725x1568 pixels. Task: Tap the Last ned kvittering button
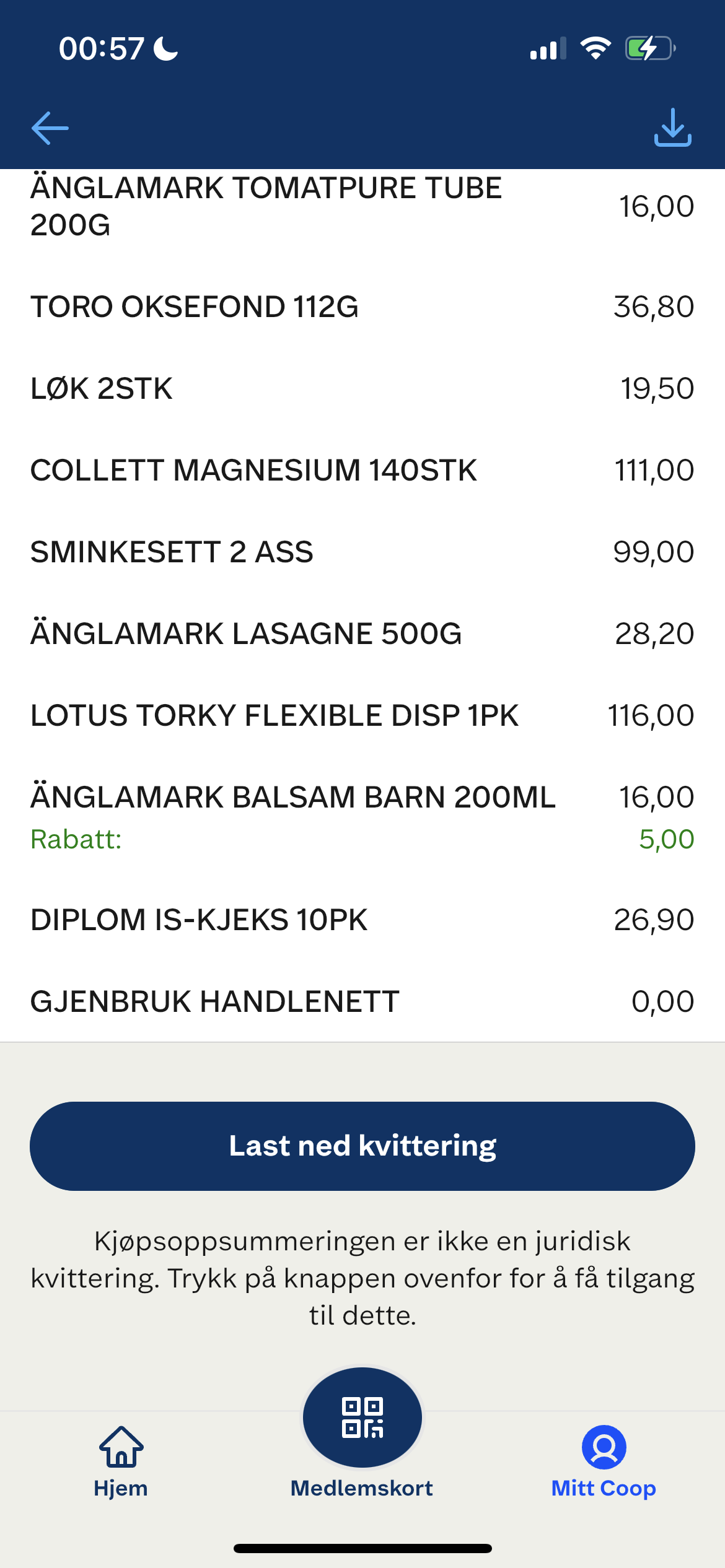click(x=362, y=1146)
